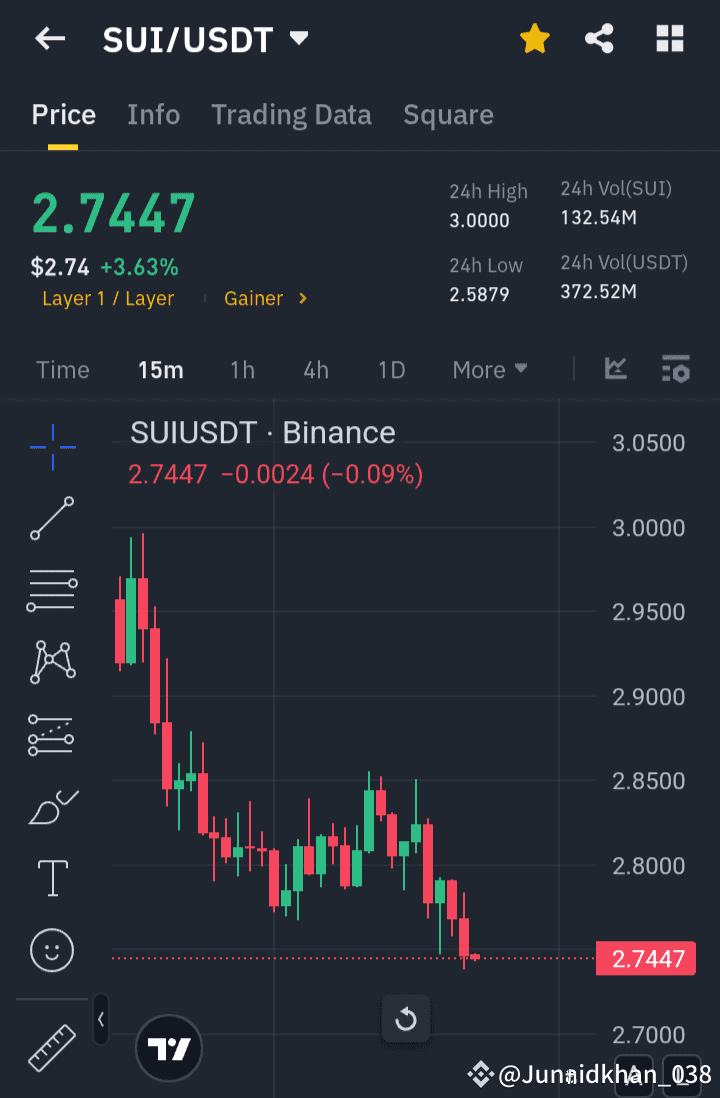Open the Info tab

pyautogui.click(x=153, y=114)
